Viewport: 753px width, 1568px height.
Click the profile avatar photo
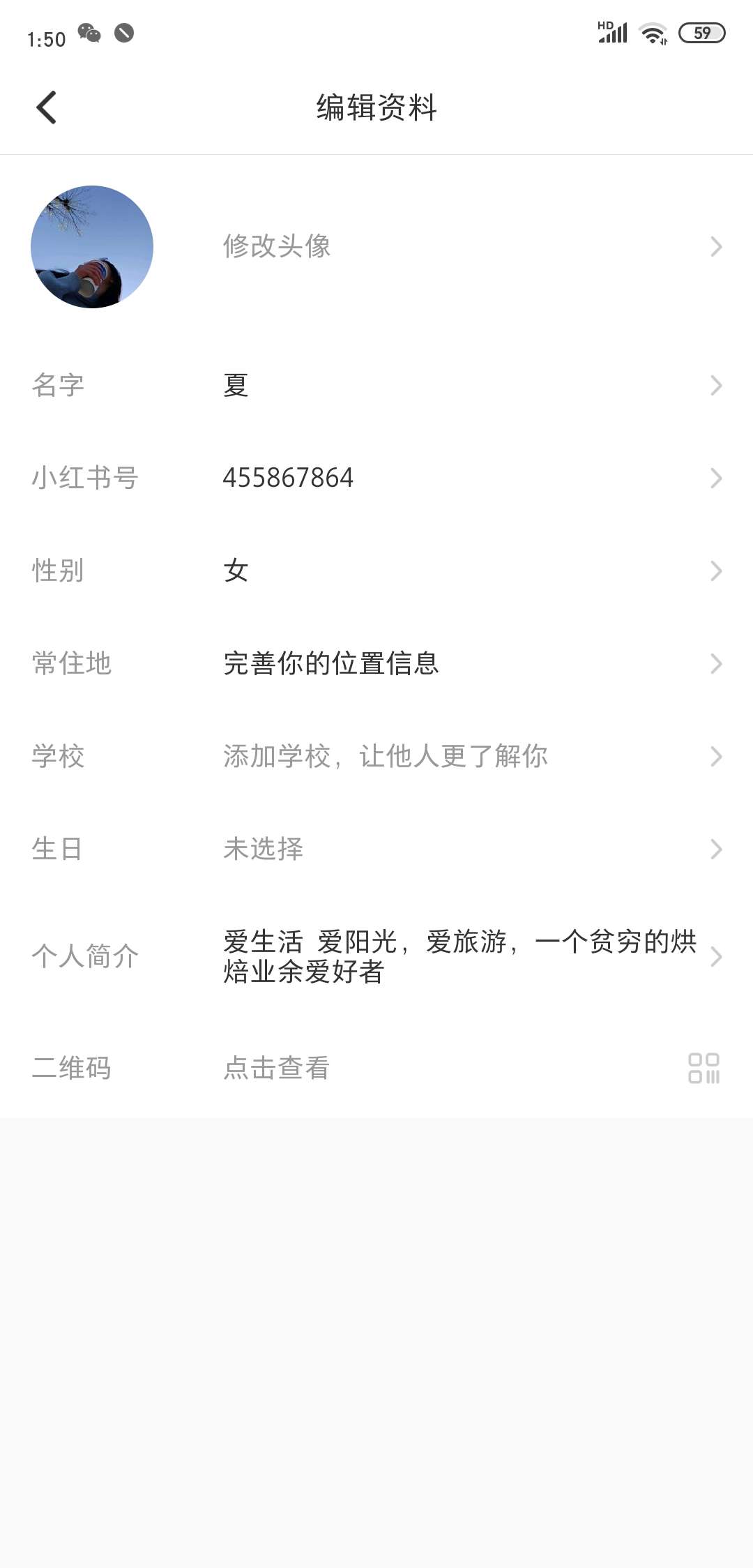(x=92, y=246)
